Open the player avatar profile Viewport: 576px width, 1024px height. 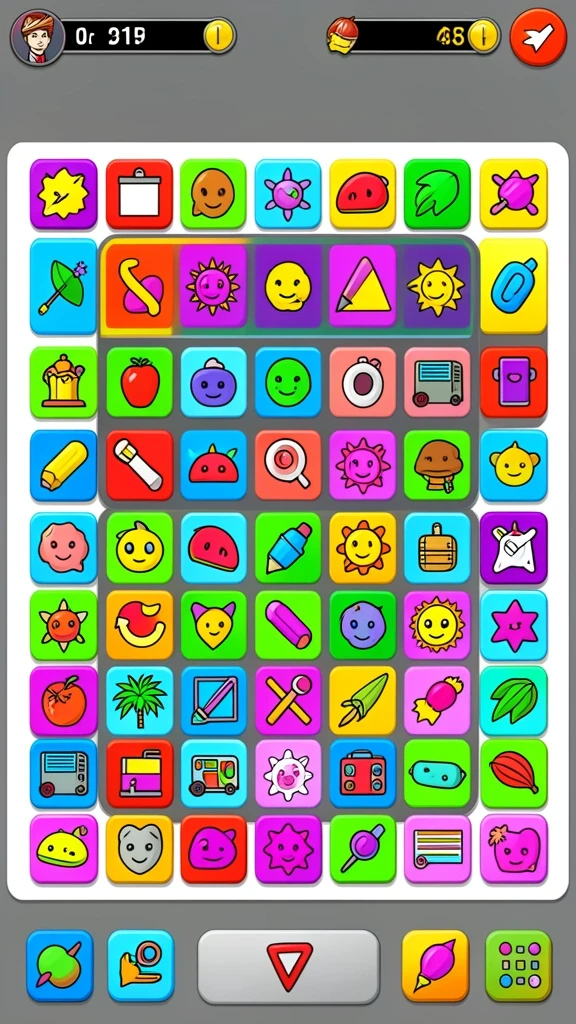pyautogui.click(x=38, y=37)
